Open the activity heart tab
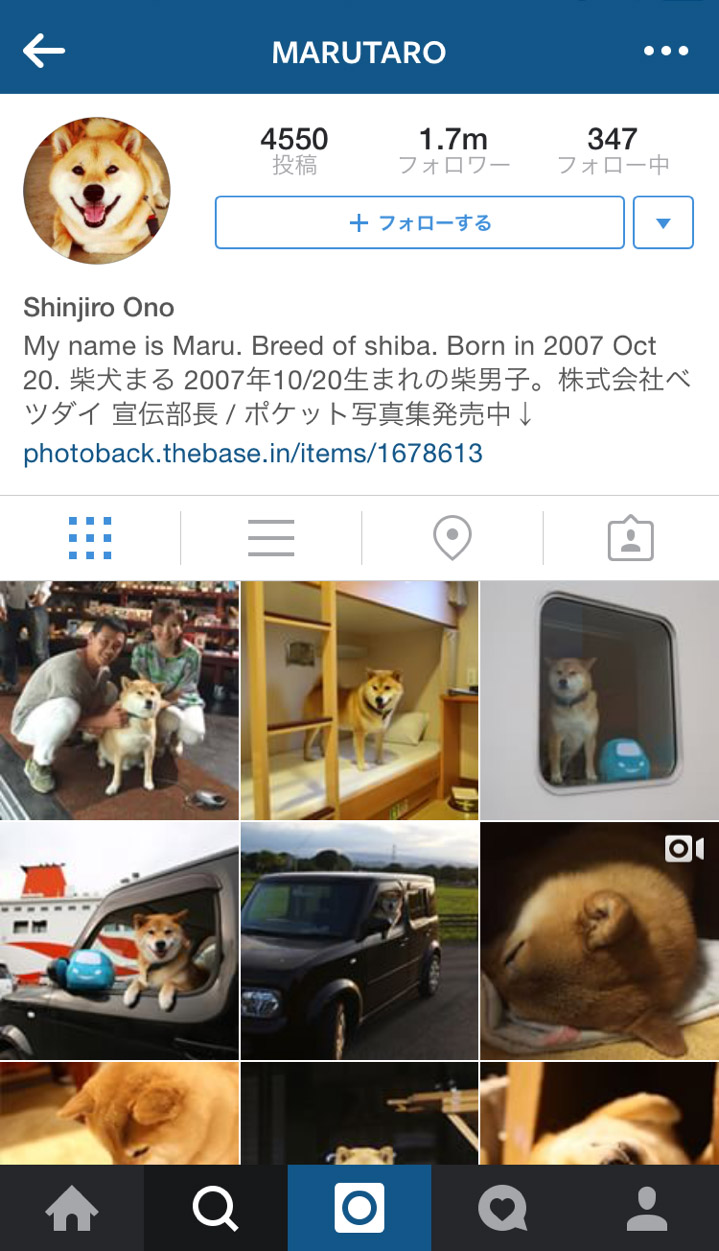This screenshot has height=1251, width=719. click(x=503, y=1208)
